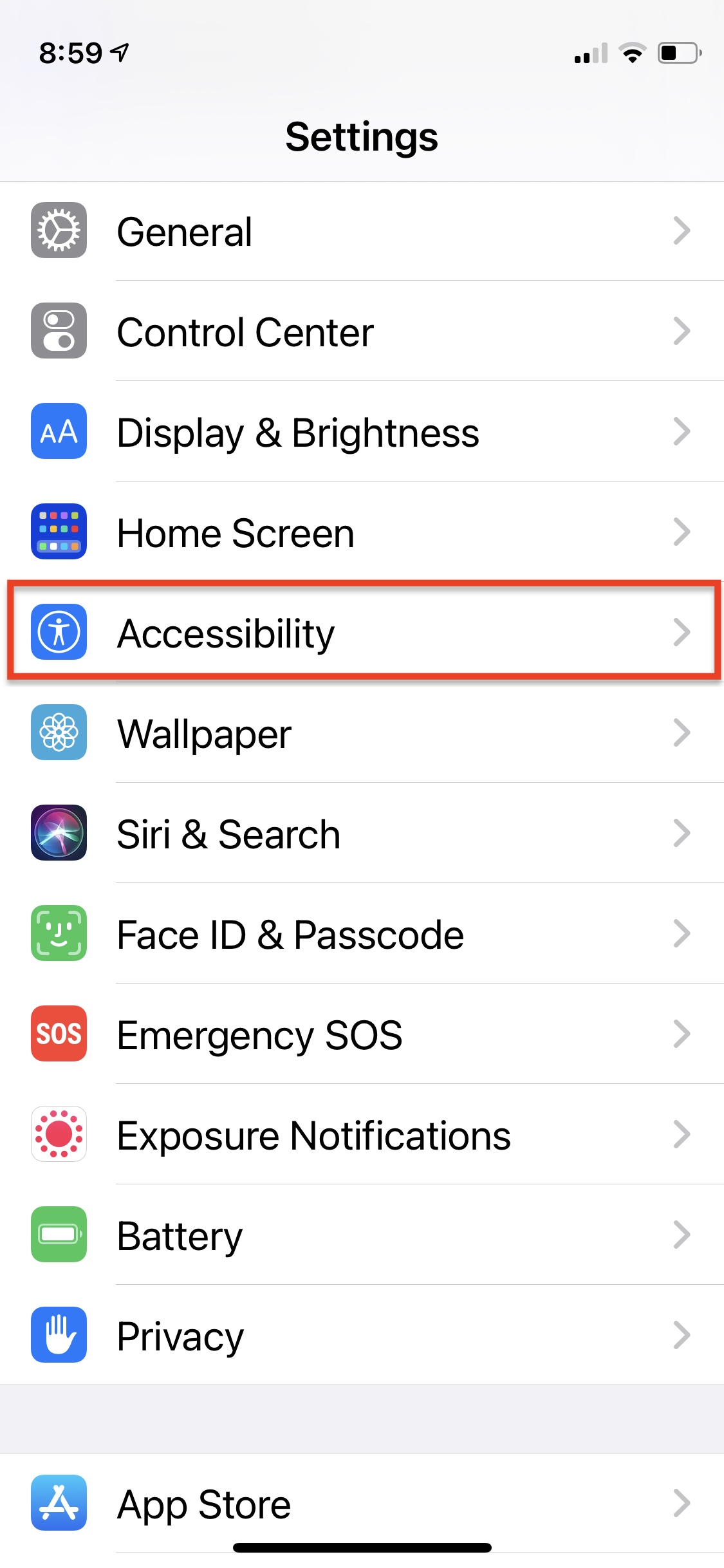Image resolution: width=724 pixels, height=1568 pixels.
Task: Open Face ID & Passcode
Action: pos(362,933)
